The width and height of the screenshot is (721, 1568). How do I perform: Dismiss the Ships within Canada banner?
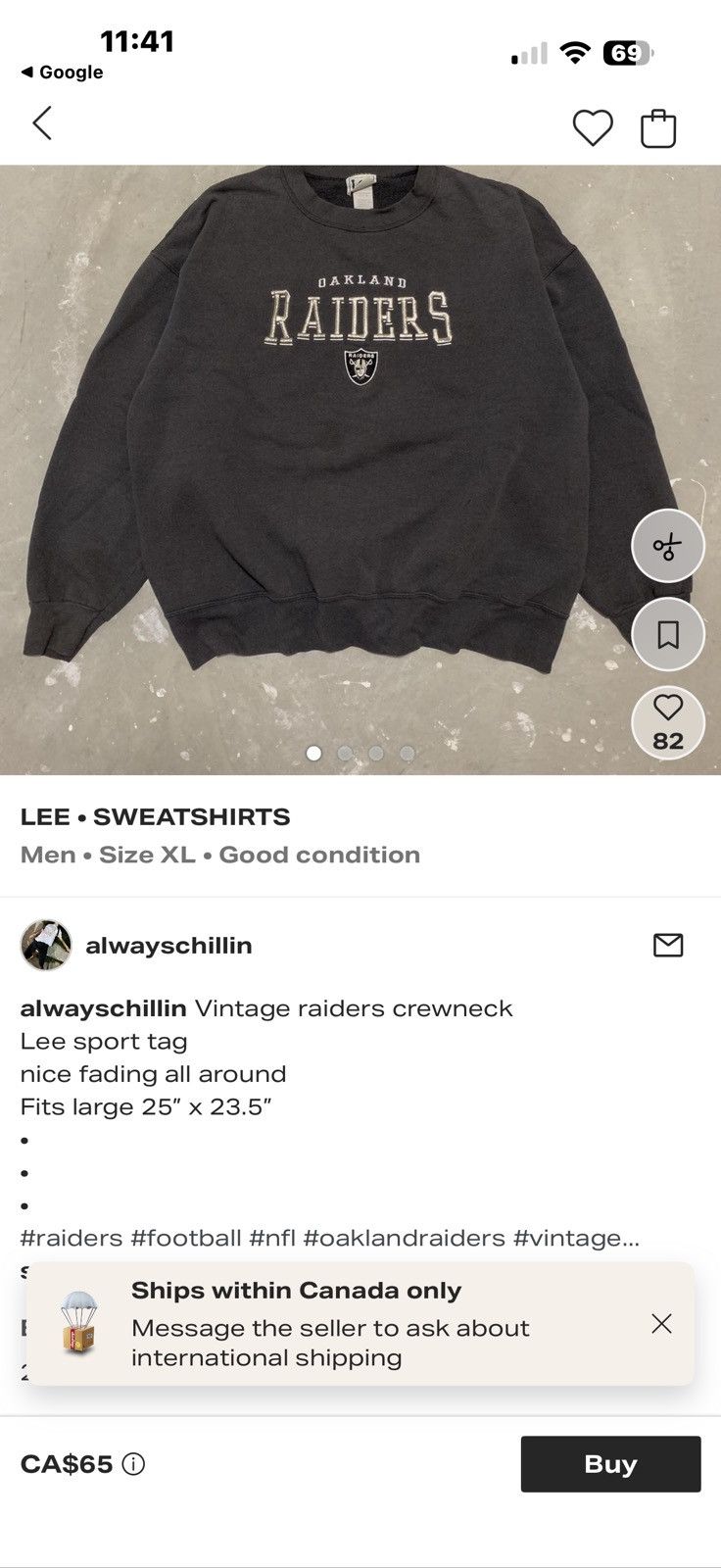662,1324
